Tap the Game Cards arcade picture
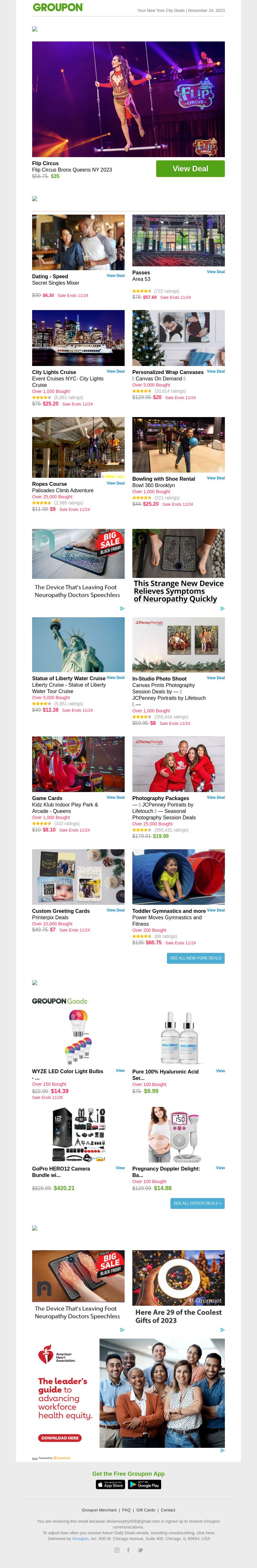257x1568 pixels. [x=78, y=764]
